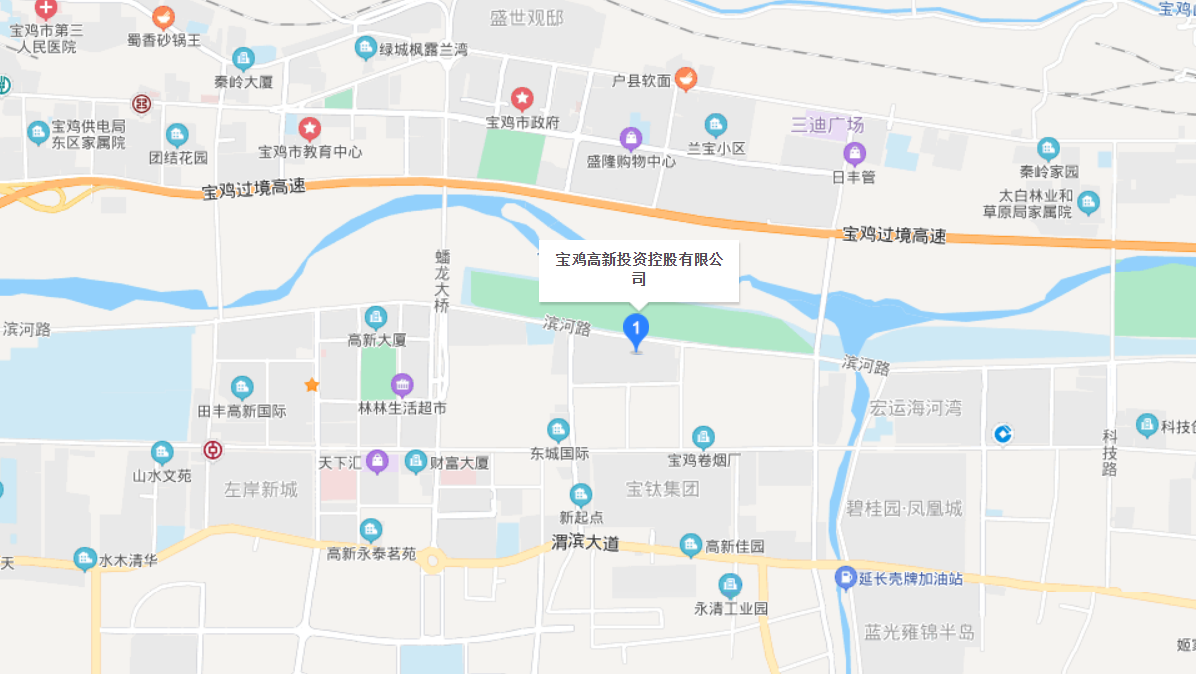Open the 宝鸡高新投资控股有限公司 info label
The height and width of the screenshot is (674, 1196).
tap(639, 270)
